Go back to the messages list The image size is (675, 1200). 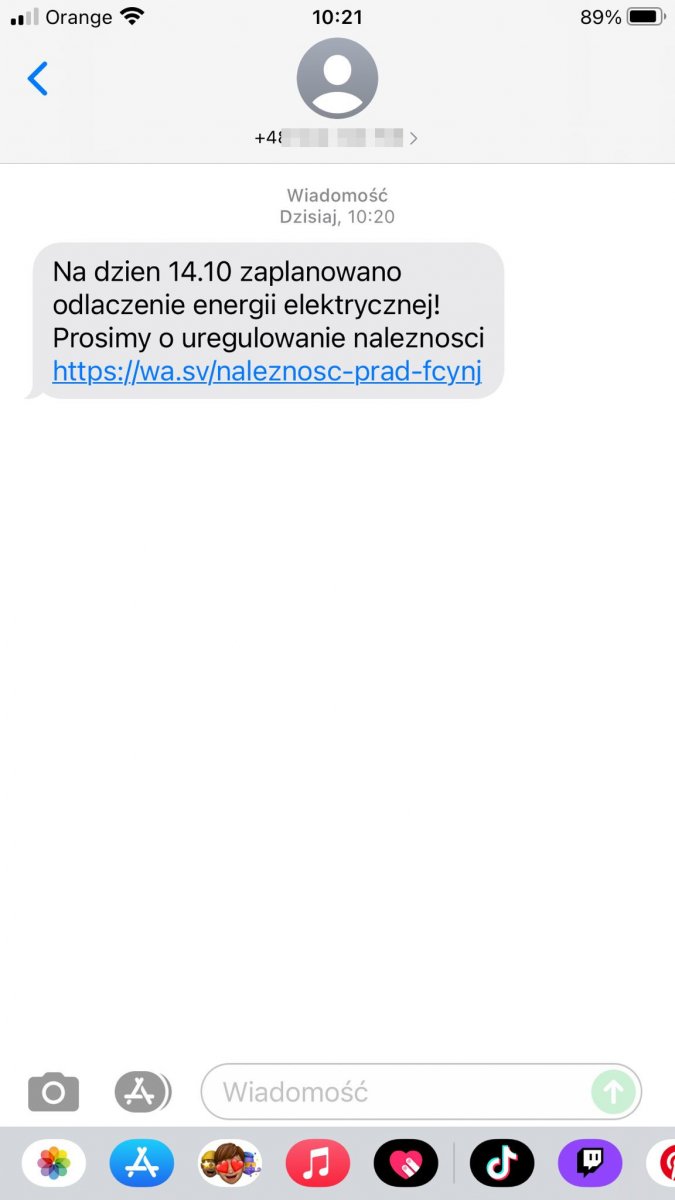38,78
